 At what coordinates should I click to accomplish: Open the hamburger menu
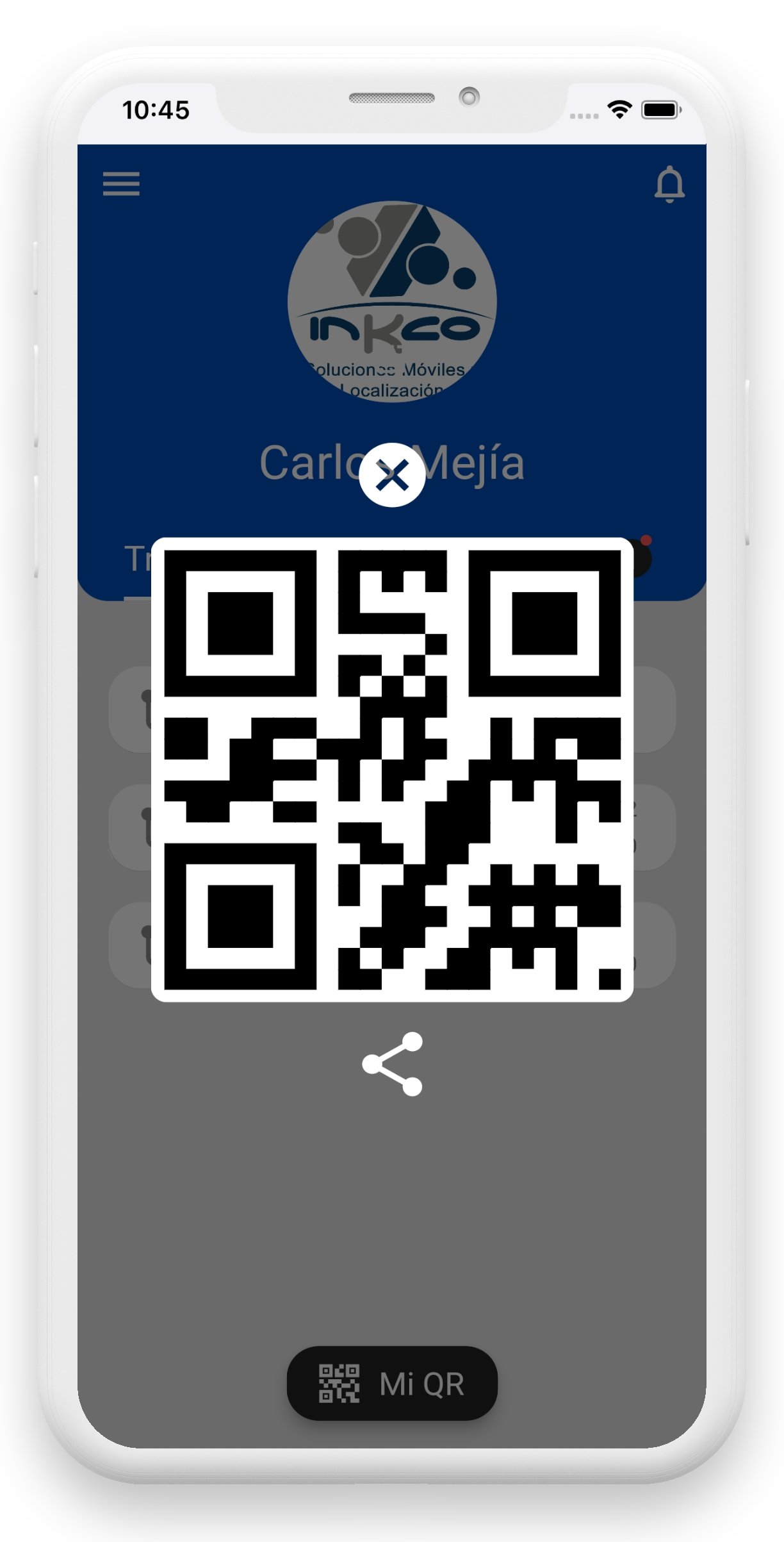coord(121,184)
